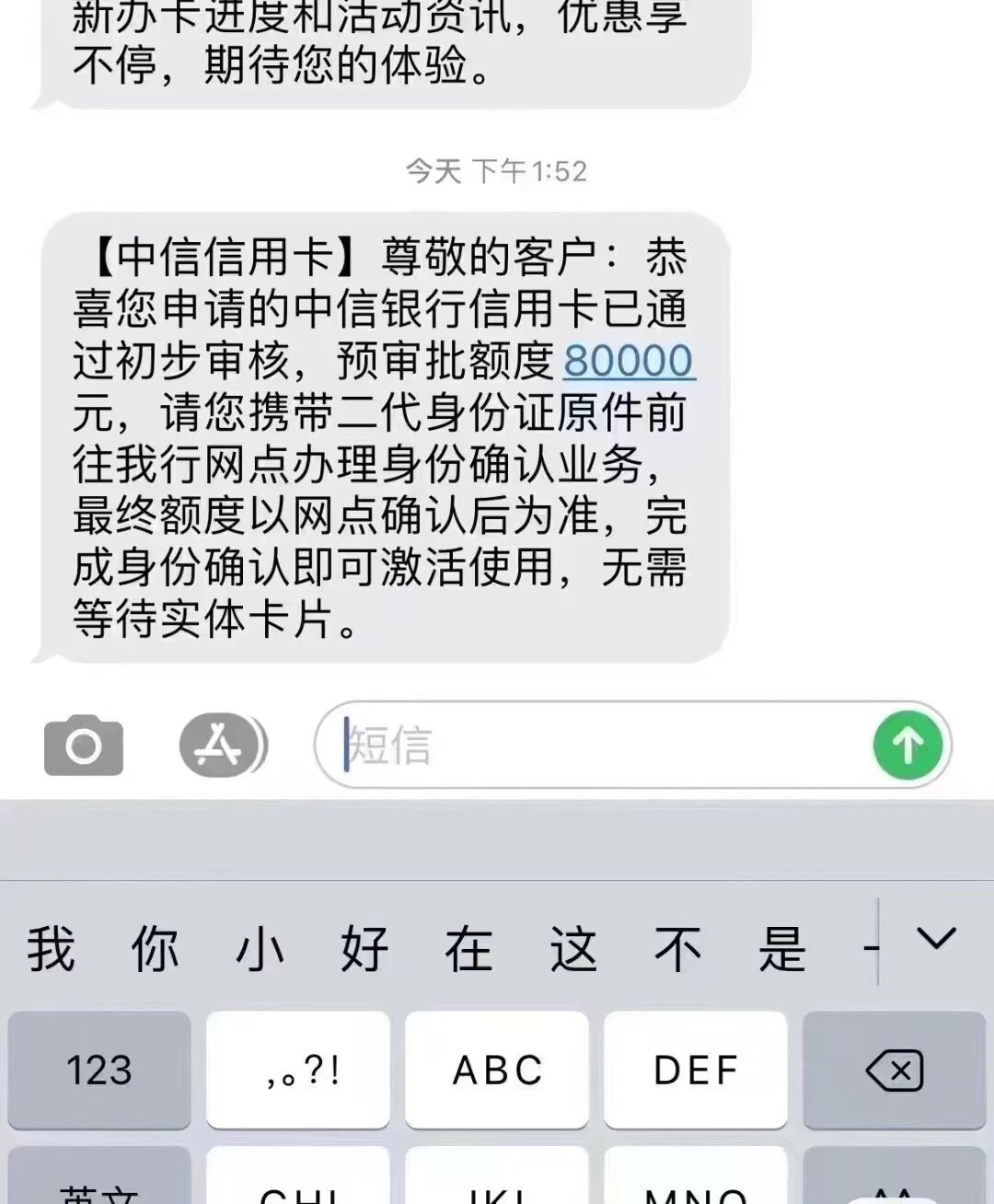Pick the candidate word 小
The height and width of the screenshot is (1204, 994).
[x=260, y=948]
